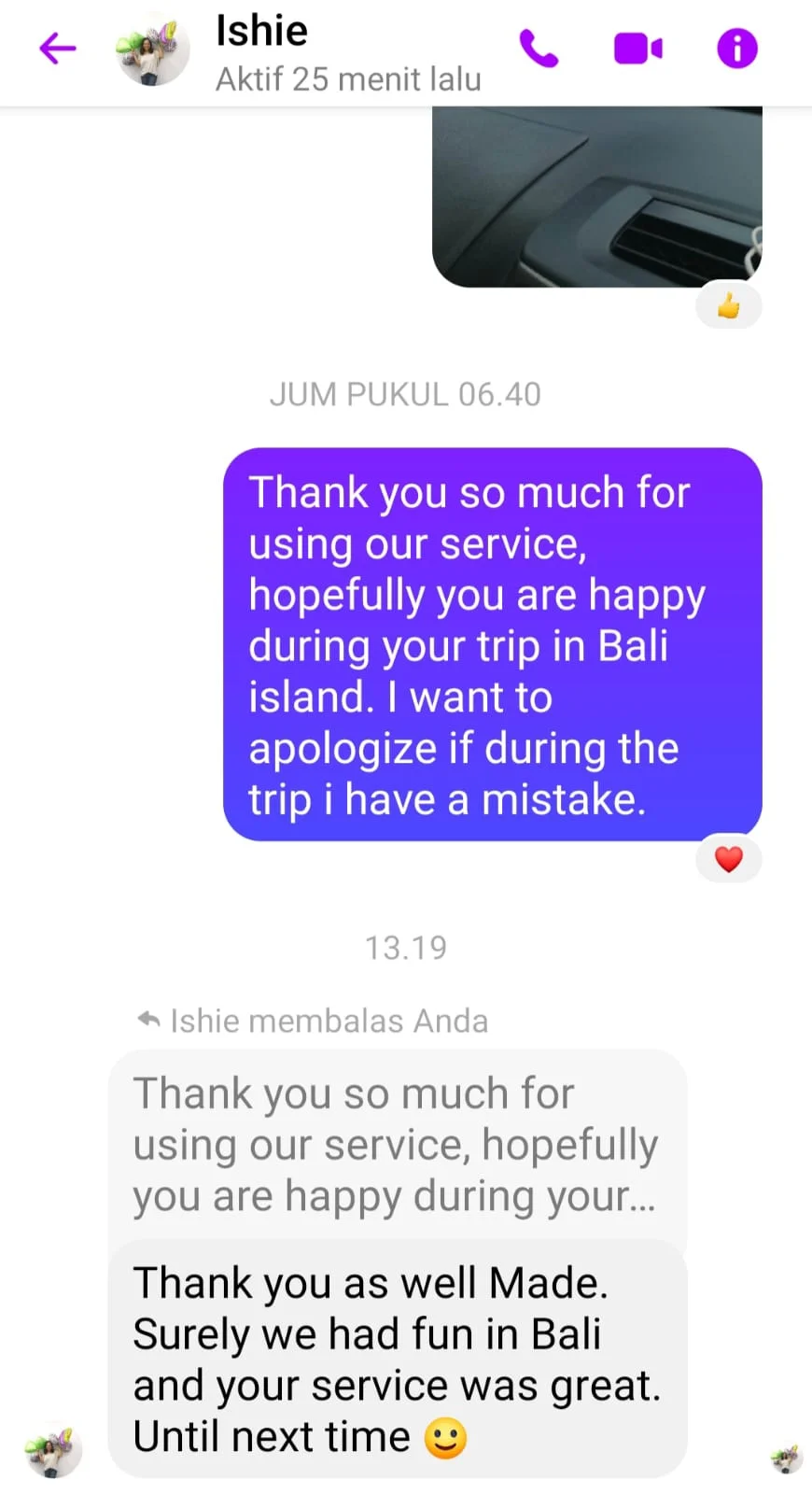Open conversation info for Ishie
Image resolution: width=812 pixels, height=1494 pixels.
coord(736,49)
